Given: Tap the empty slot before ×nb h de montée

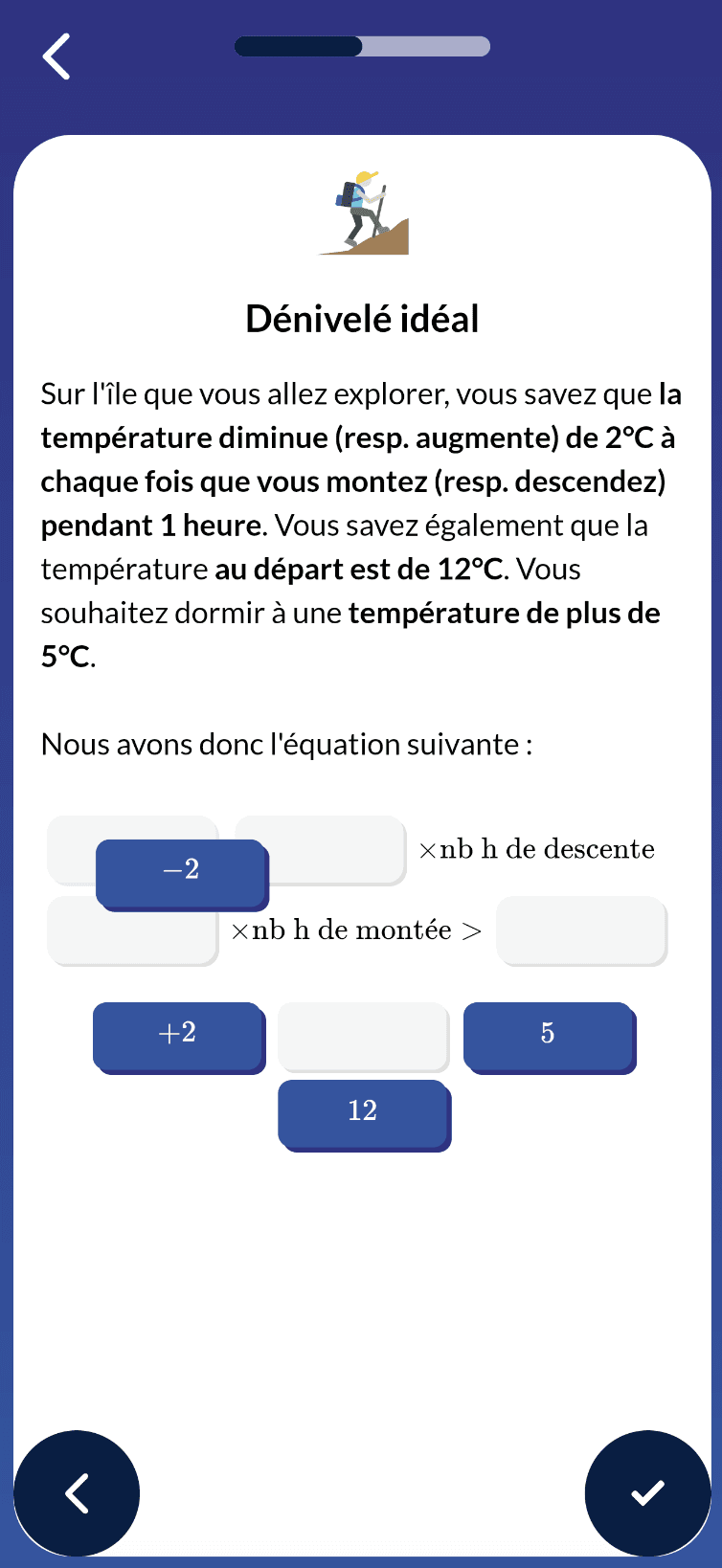Looking at the screenshot, I should tap(133, 931).
